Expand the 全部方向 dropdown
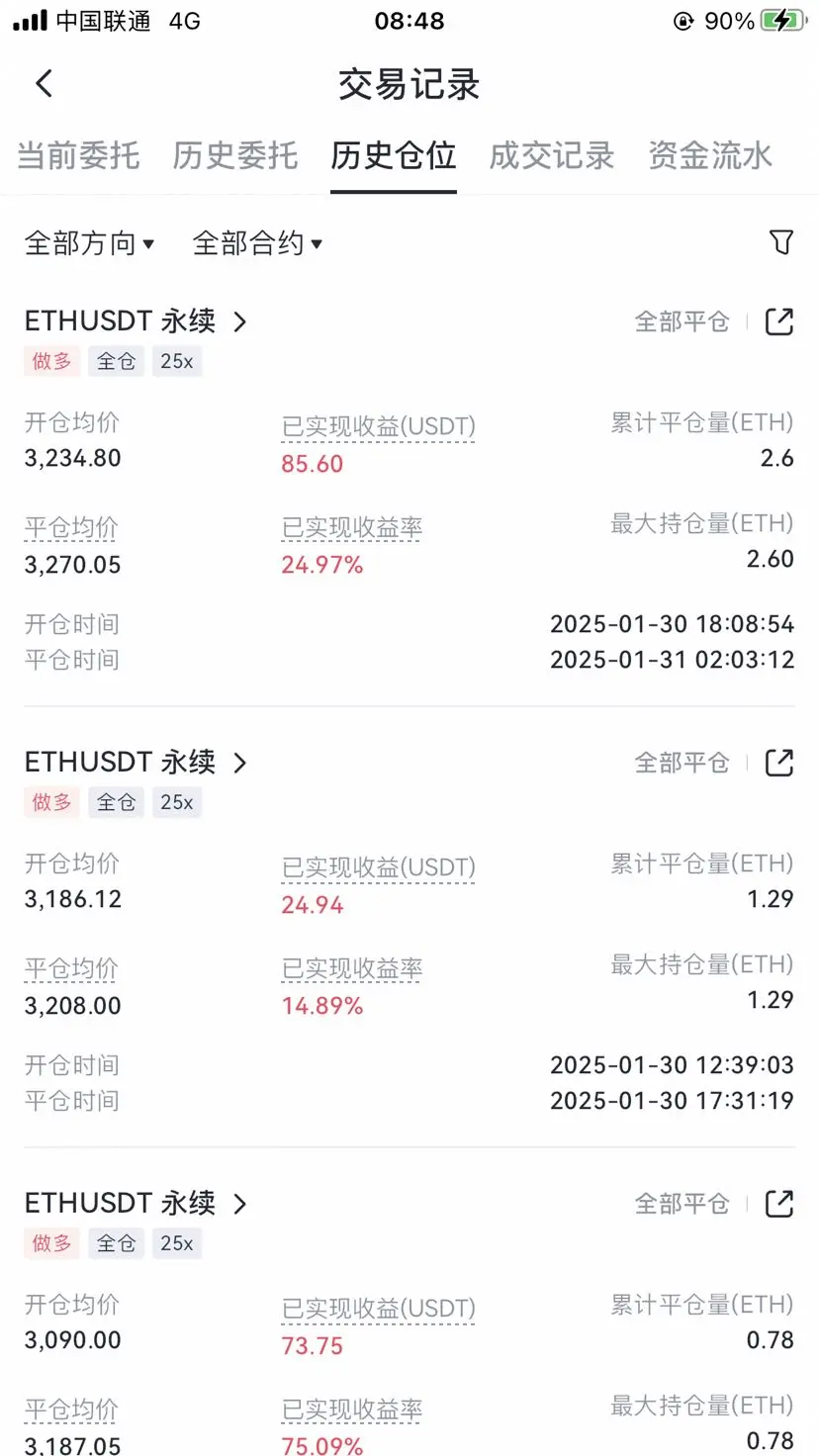Viewport: 819px width, 1456px height. point(90,243)
